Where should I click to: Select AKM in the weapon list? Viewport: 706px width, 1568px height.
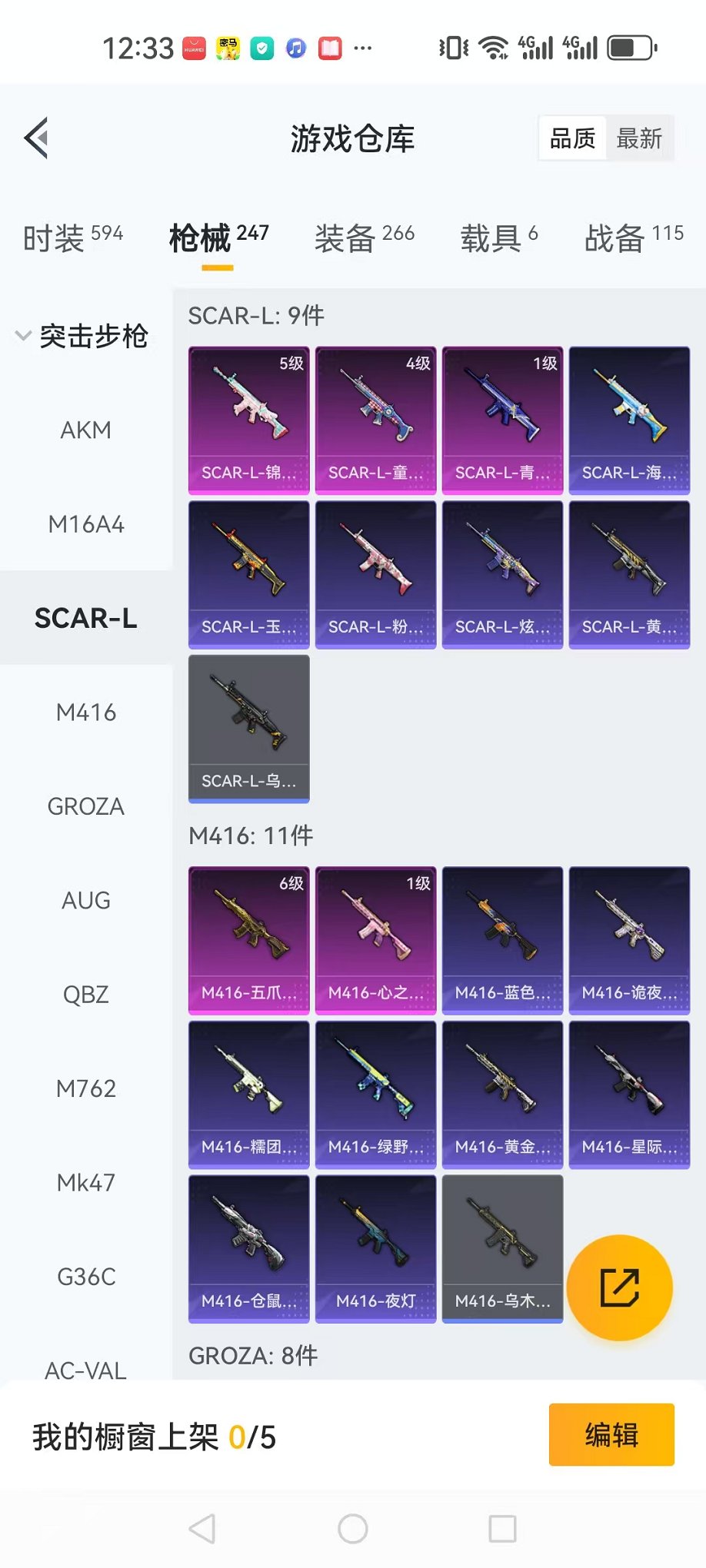pos(86,430)
